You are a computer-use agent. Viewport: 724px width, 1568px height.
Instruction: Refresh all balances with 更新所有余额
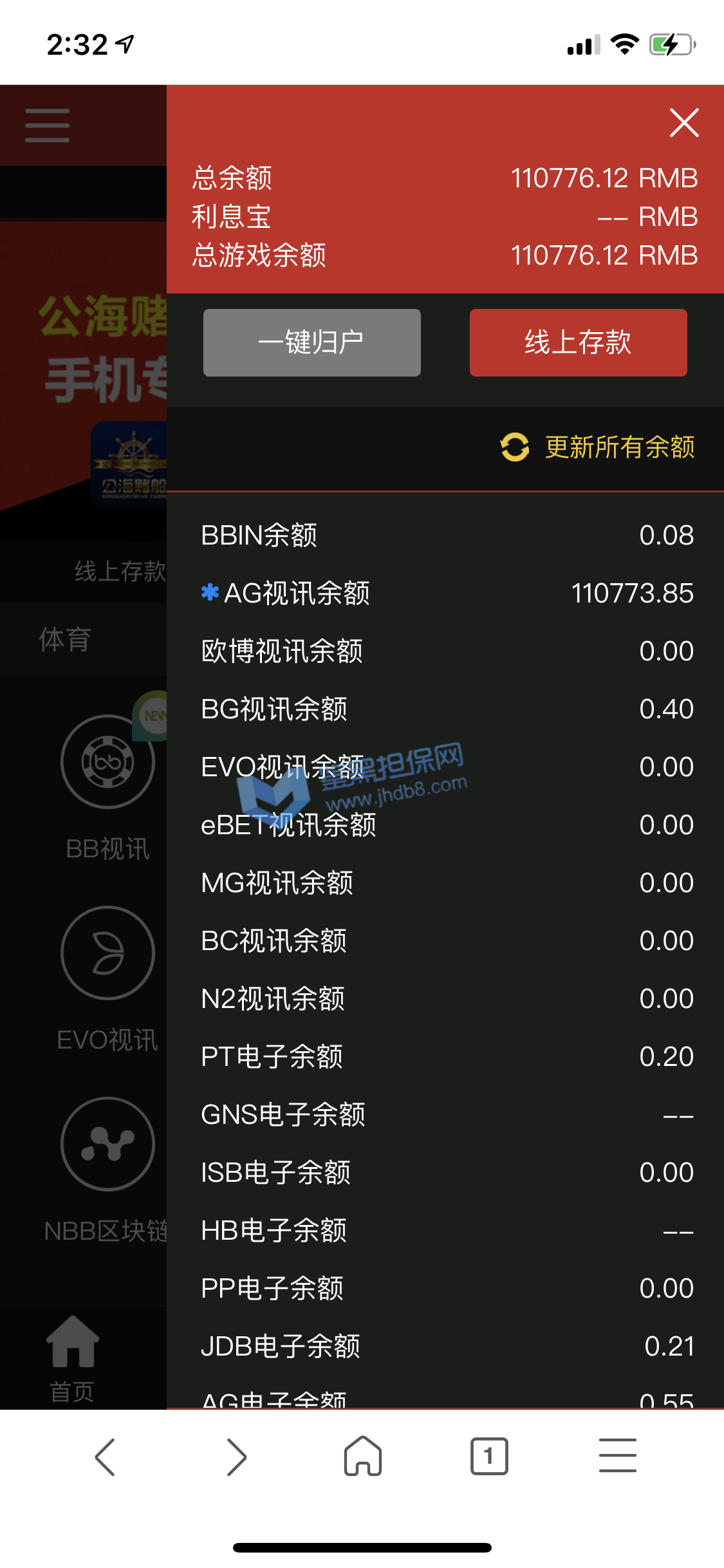tap(599, 447)
